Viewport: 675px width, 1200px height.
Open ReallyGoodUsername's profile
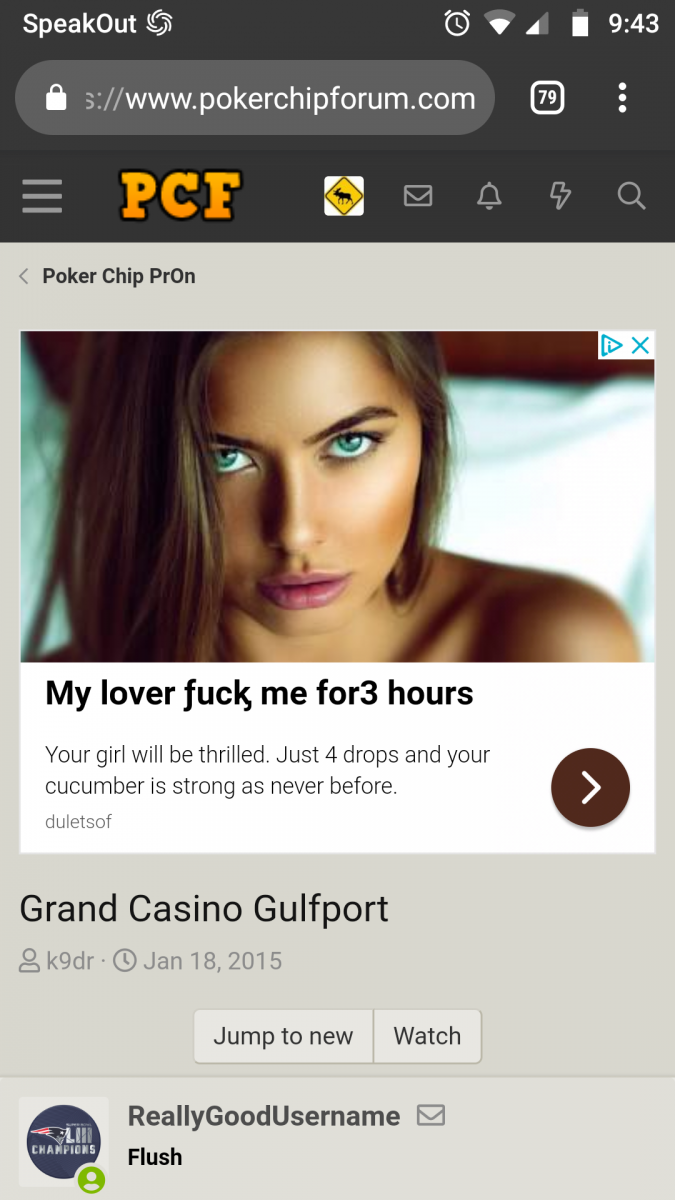pyautogui.click(x=264, y=1116)
